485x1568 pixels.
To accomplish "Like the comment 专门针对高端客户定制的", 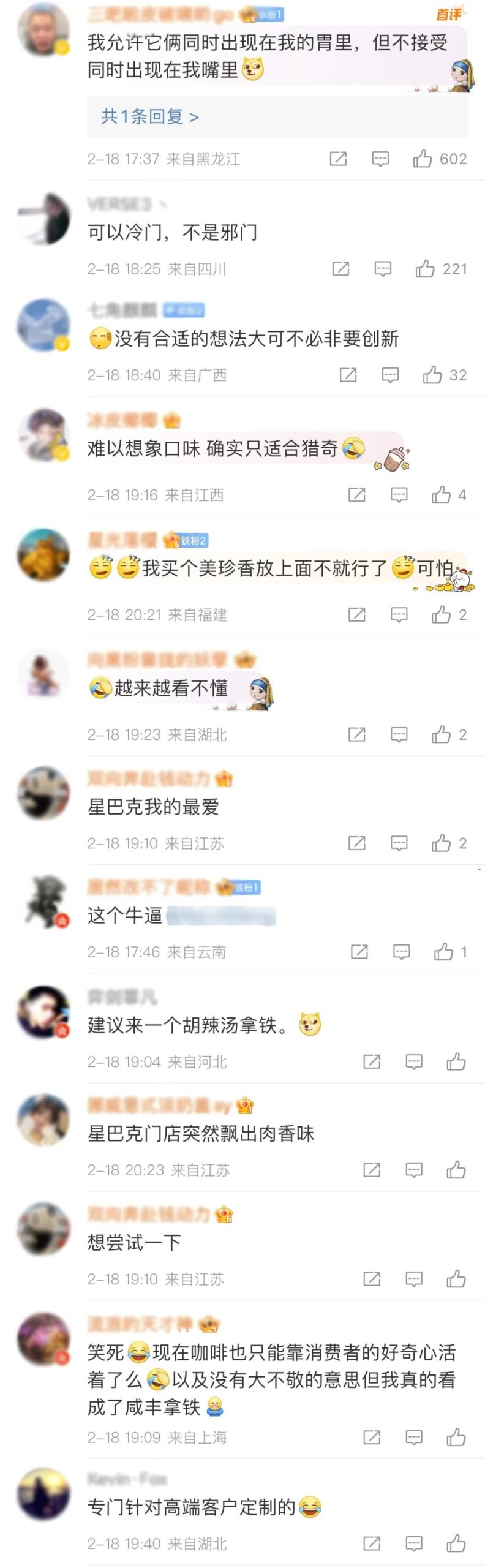I will [x=456, y=1543].
